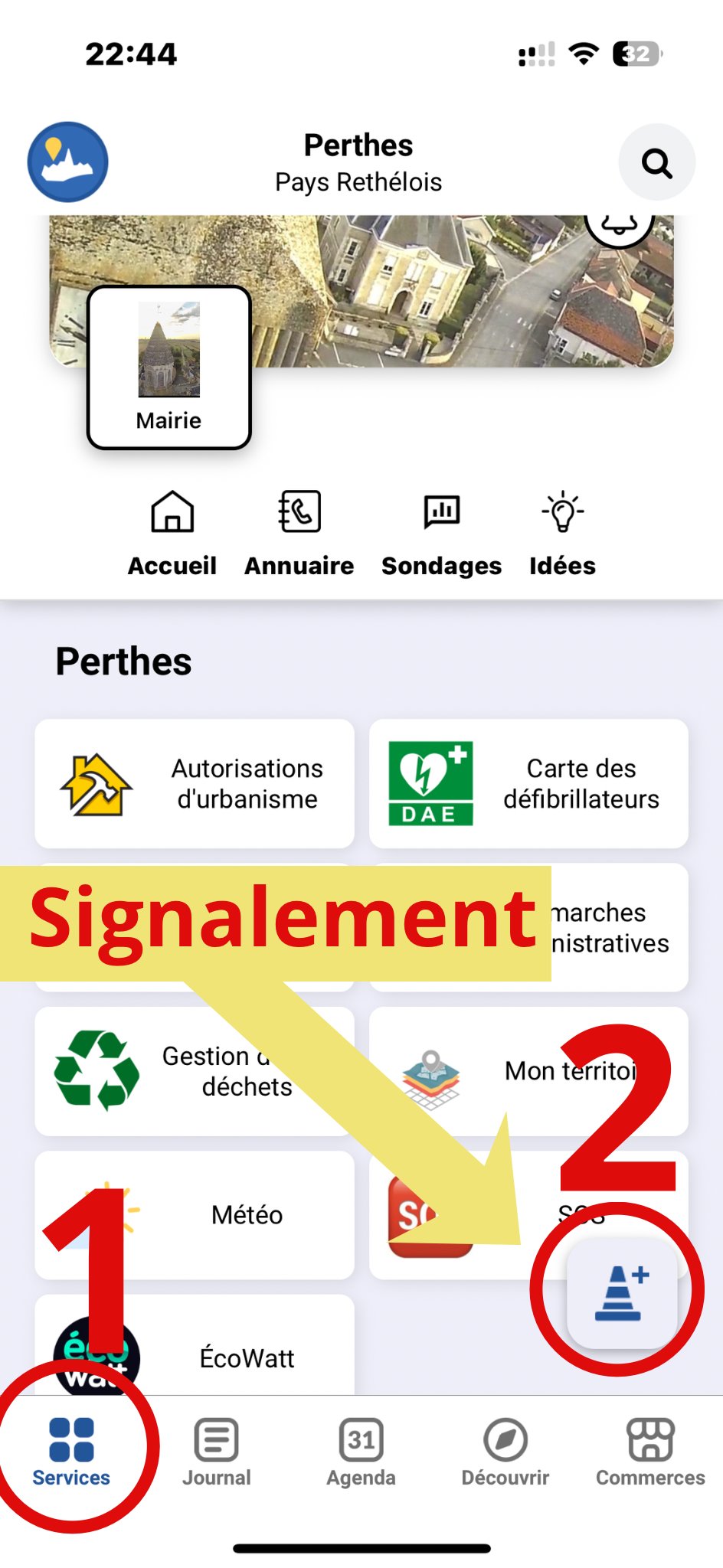Switch to the Commerces tab
This screenshot has width=723, height=1568.
pos(650,1452)
